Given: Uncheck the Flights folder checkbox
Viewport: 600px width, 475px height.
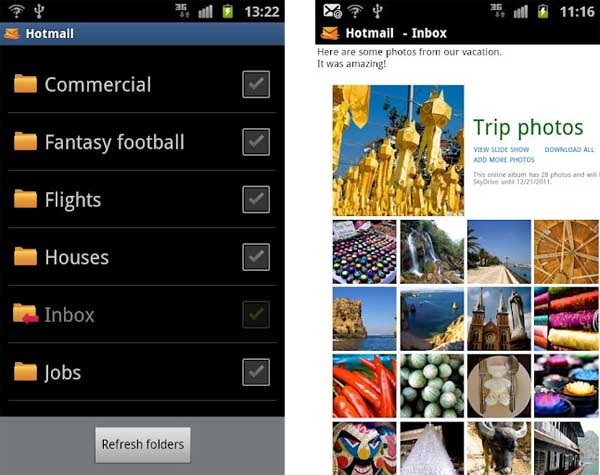Looking at the screenshot, I should 256,199.
